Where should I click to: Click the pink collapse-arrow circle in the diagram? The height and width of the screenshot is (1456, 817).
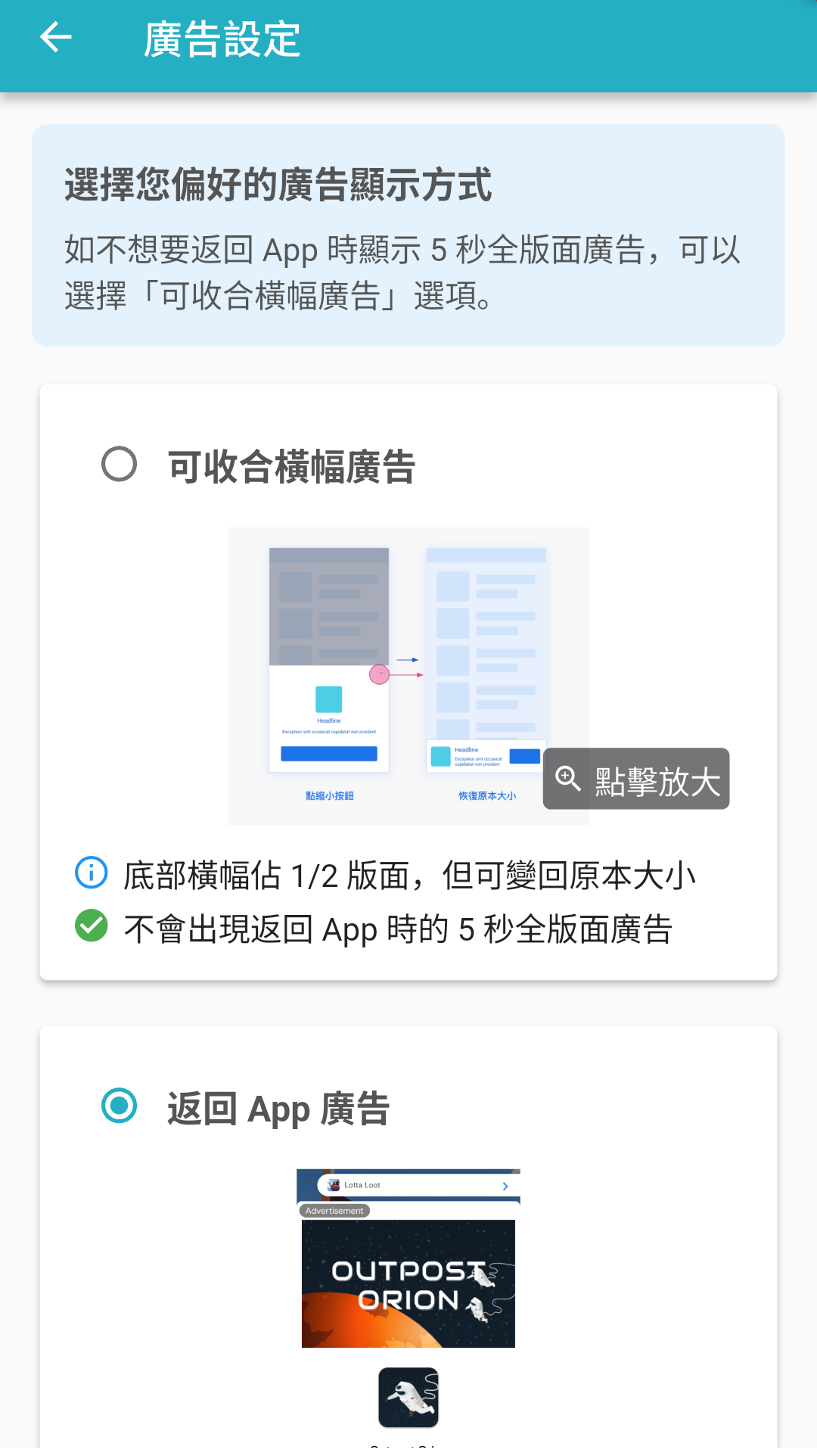(379, 674)
